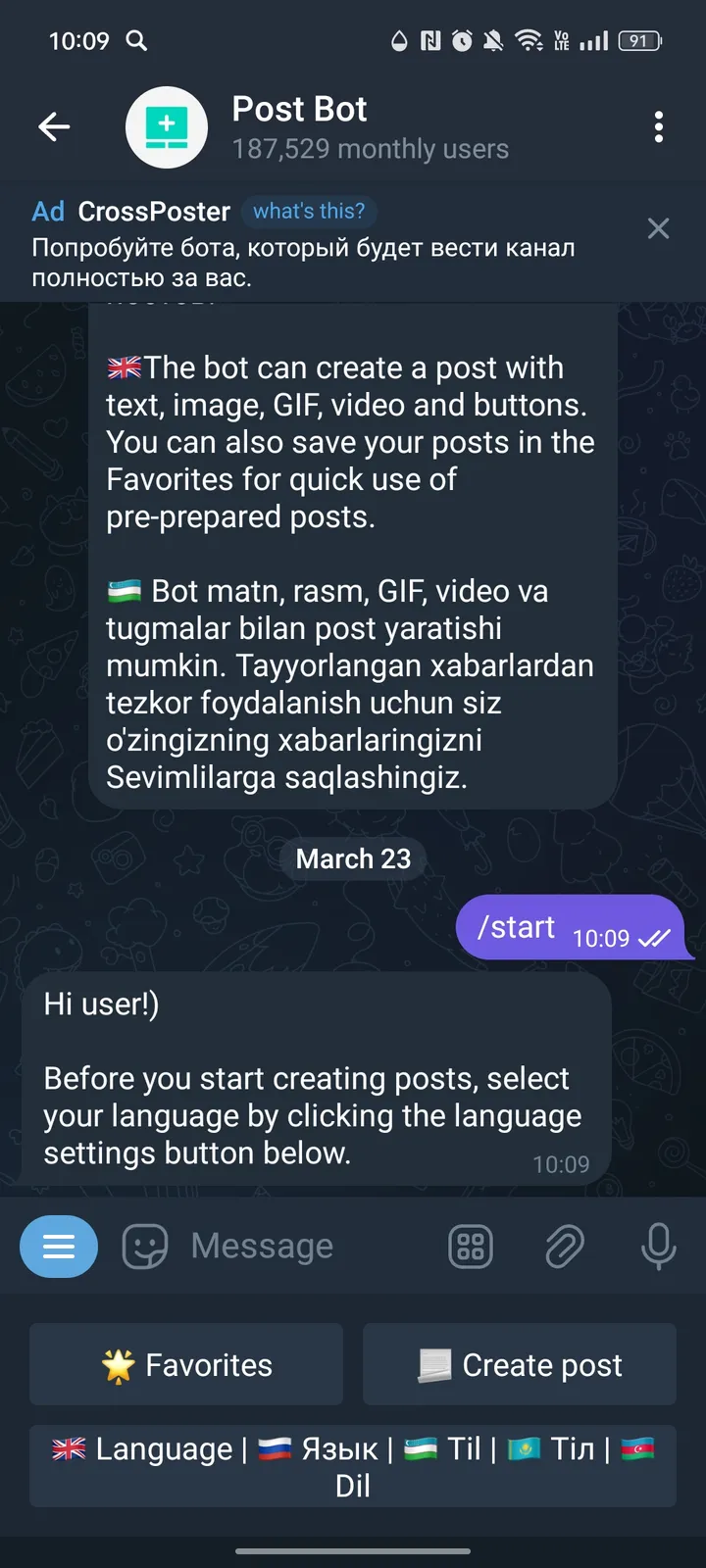Viewport: 706px width, 1568px height.
Task: Open the Language selection keyboard button
Action: (x=353, y=1466)
